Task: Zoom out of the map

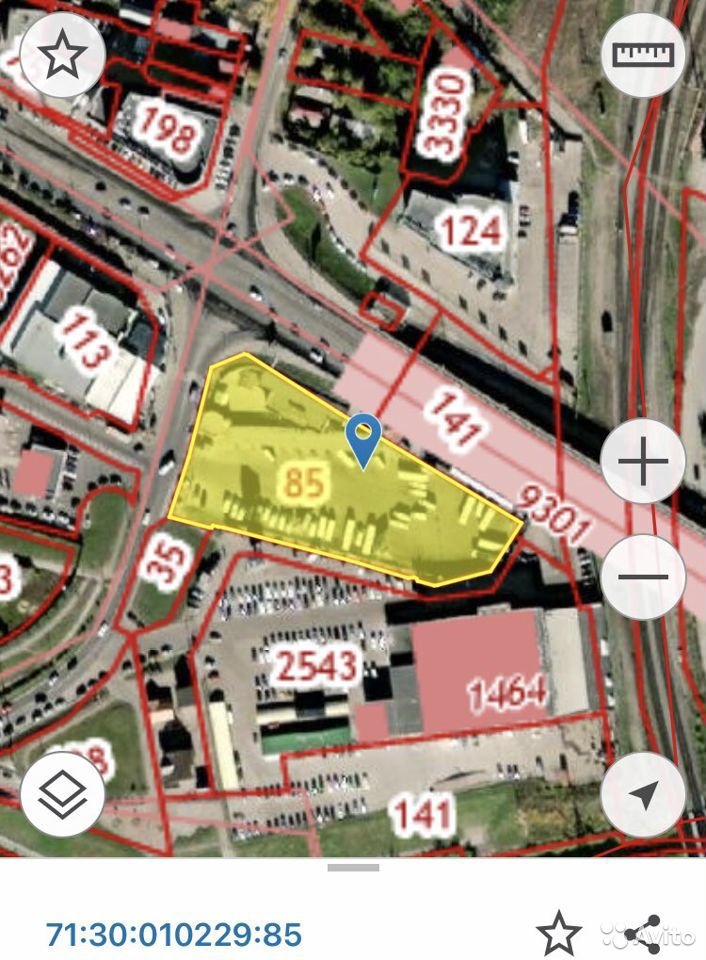Action: coord(643,577)
